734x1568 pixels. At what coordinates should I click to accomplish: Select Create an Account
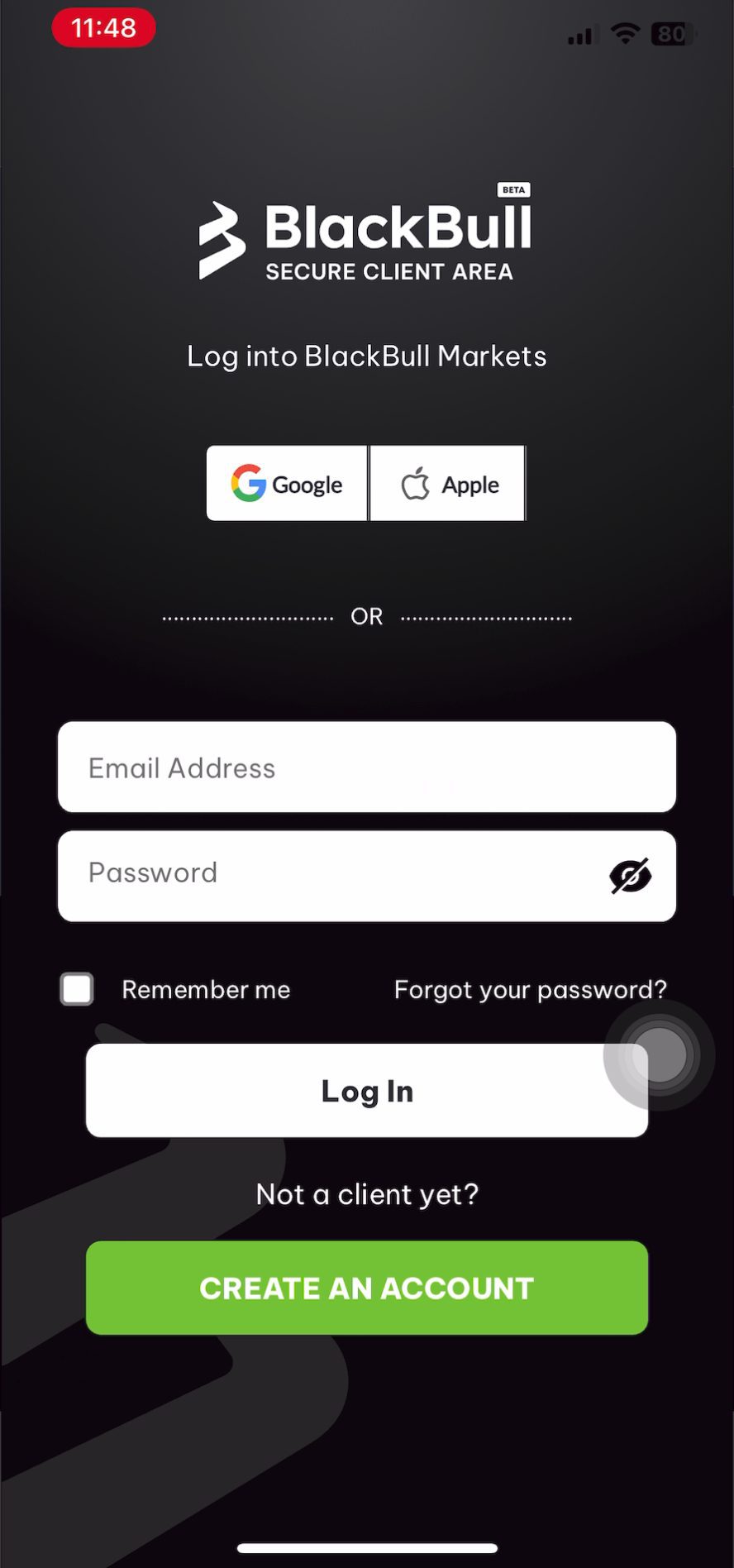367,1288
